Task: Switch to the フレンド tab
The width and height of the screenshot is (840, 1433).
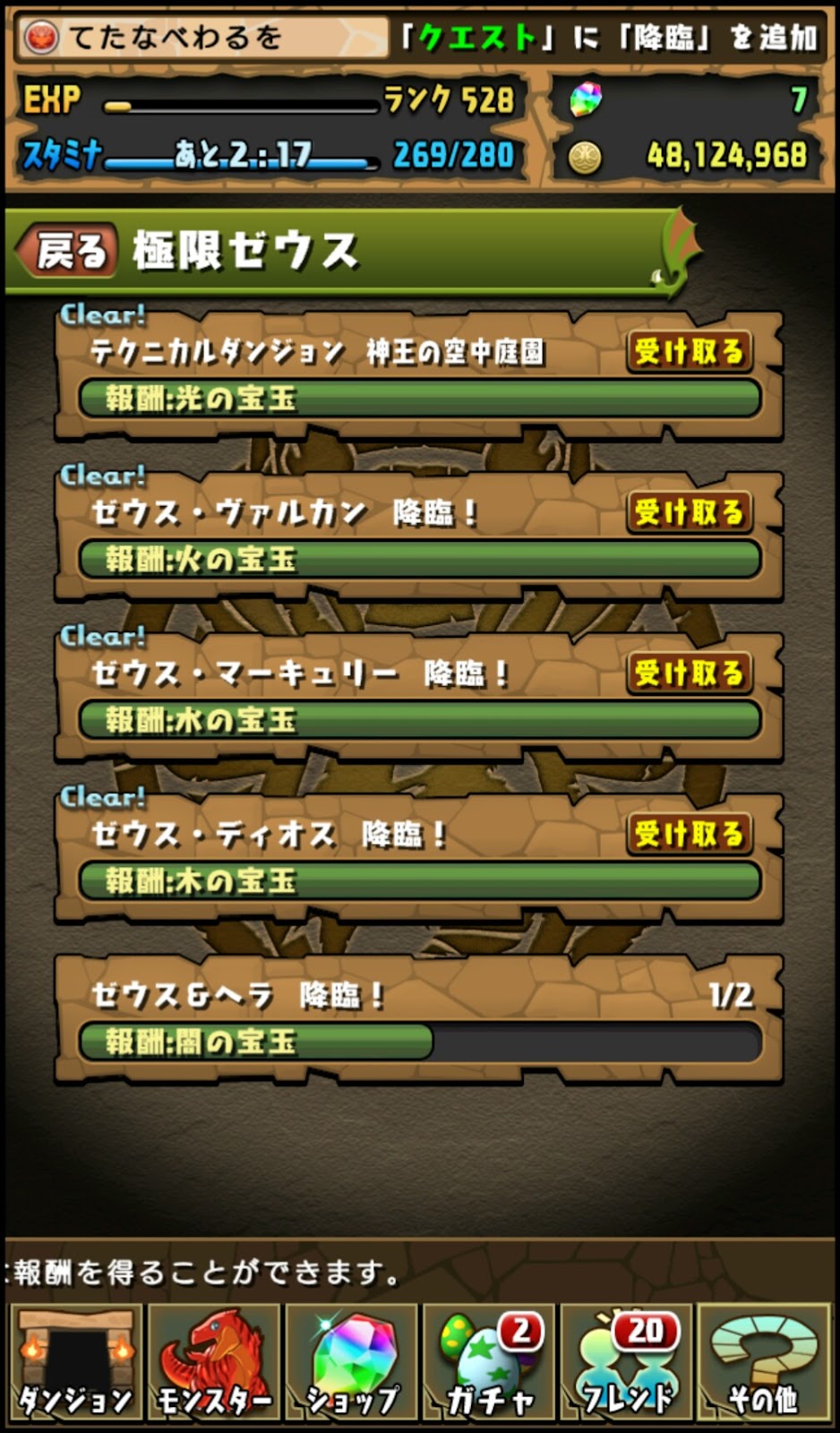Action: (627, 1363)
